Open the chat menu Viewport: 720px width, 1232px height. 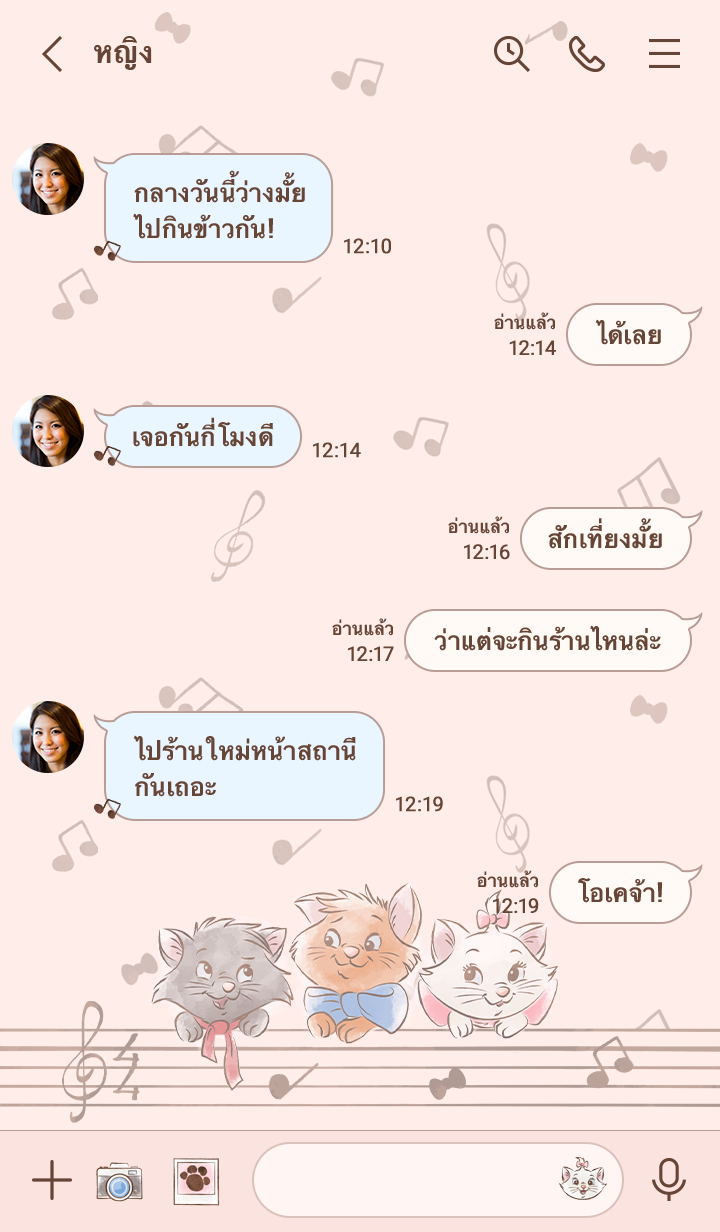[x=664, y=54]
